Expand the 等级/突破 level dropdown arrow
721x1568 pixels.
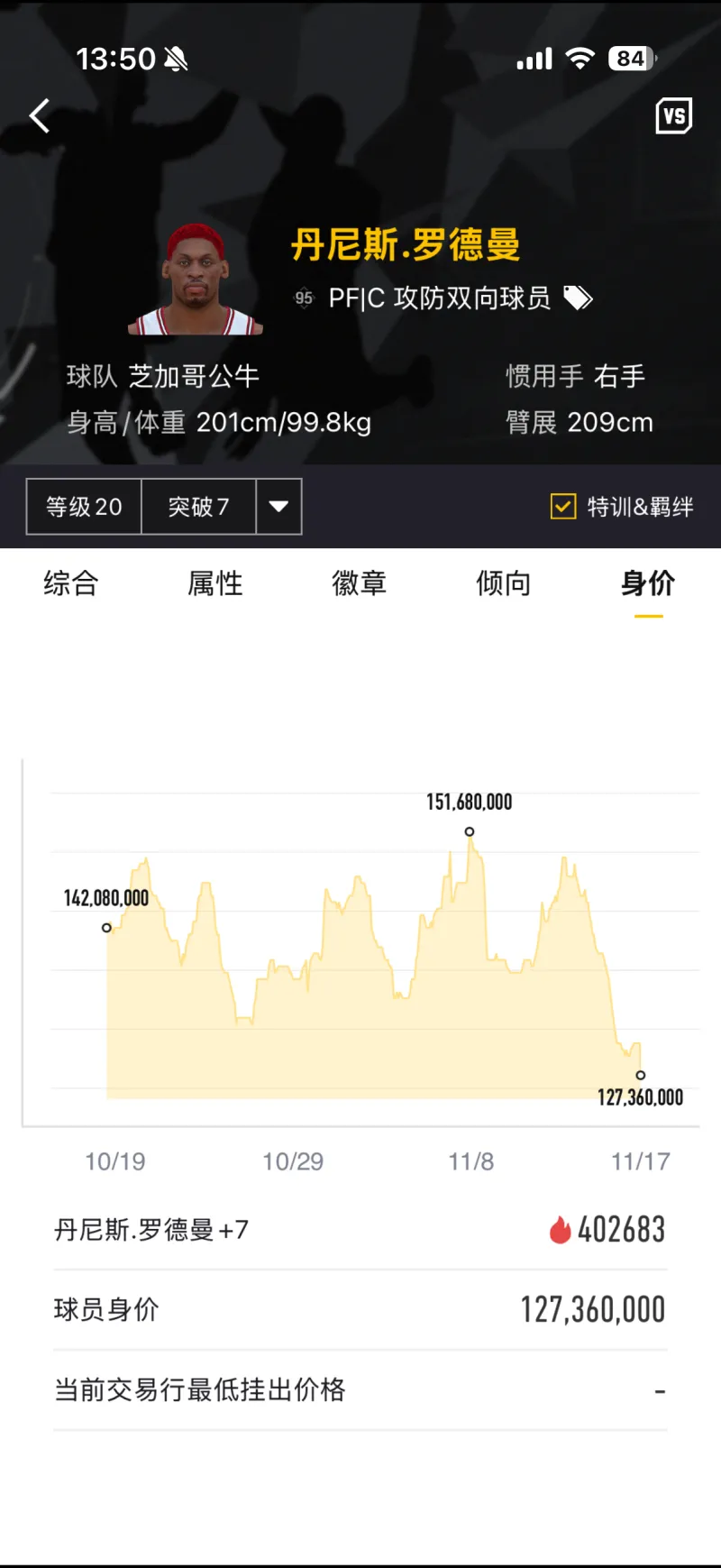click(278, 507)
